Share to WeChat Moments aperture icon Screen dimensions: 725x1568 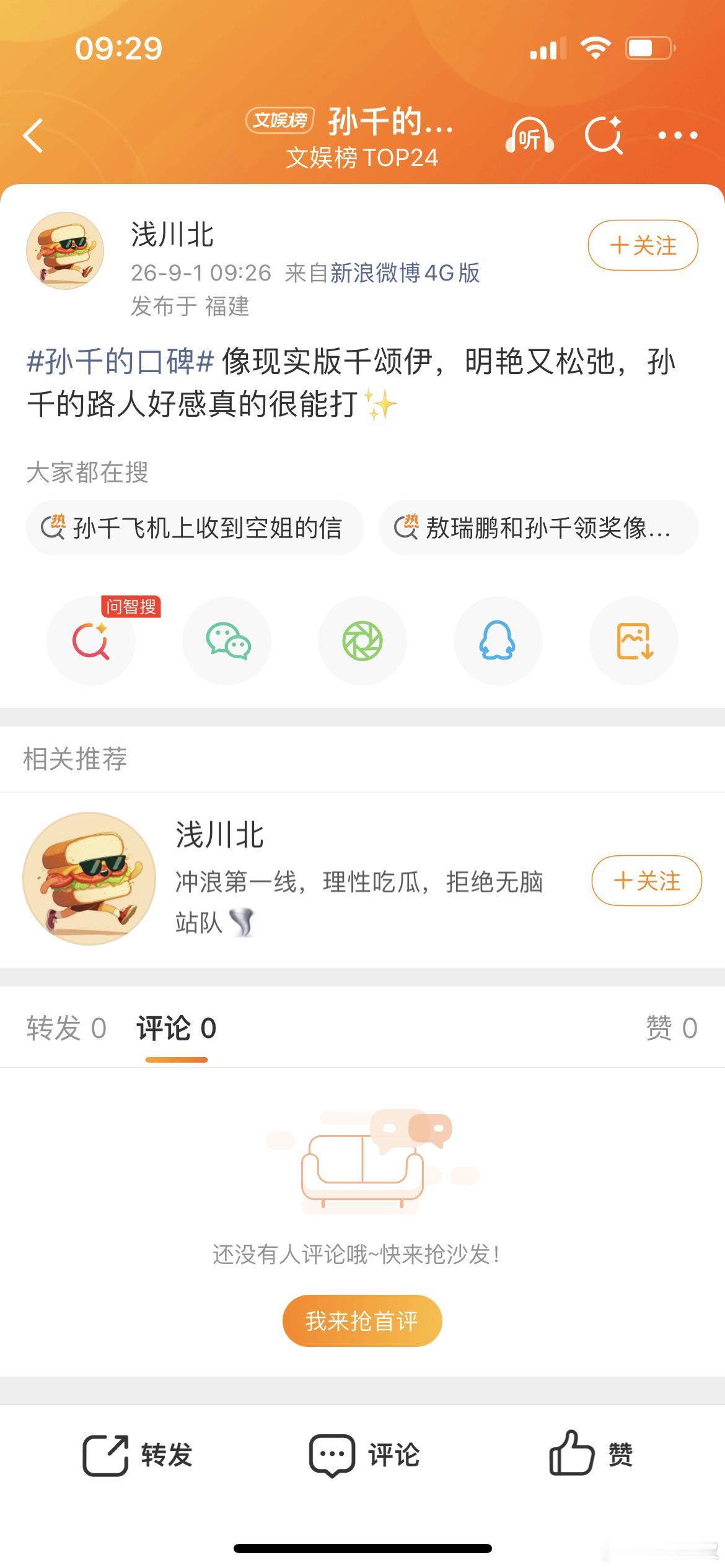tap(362, 641)
